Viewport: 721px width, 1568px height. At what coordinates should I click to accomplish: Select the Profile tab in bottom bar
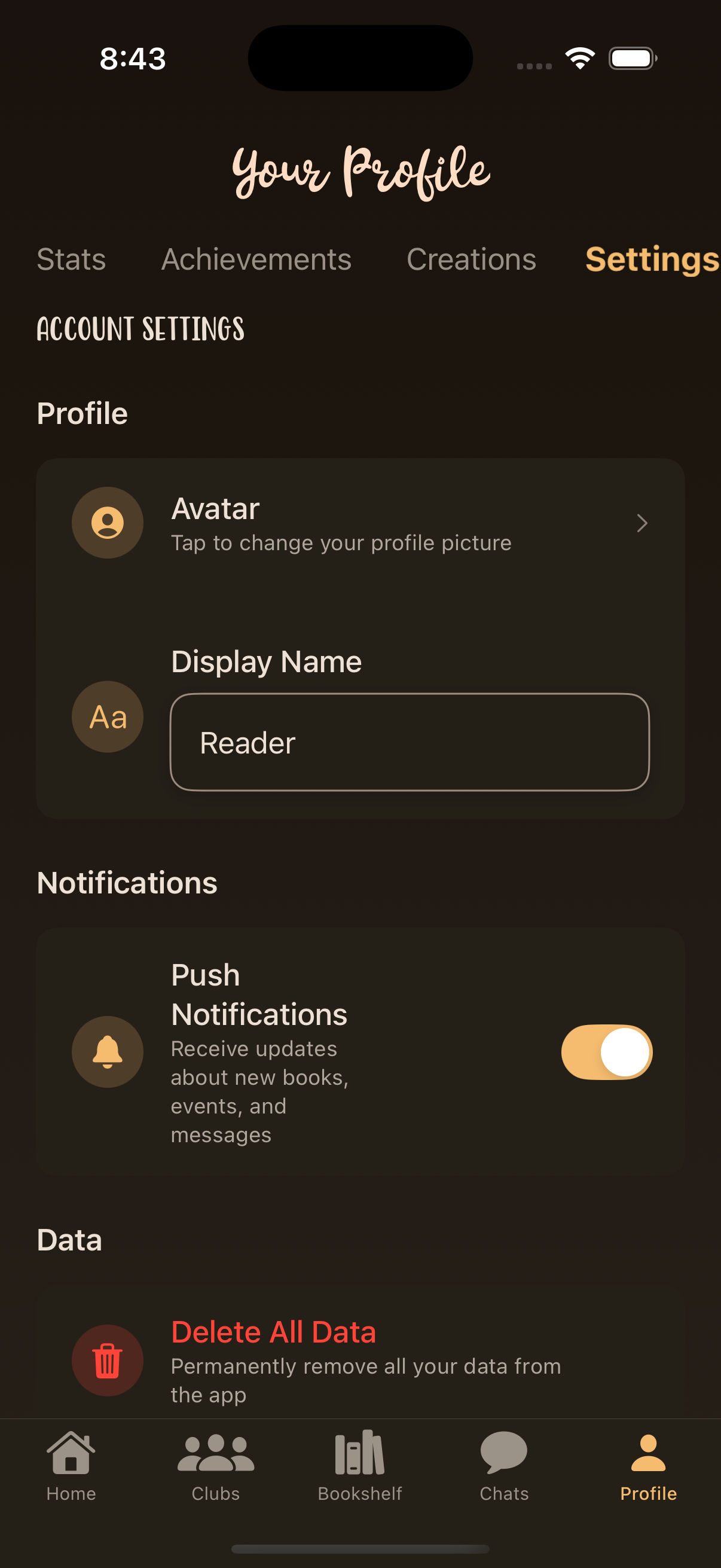coord(648,1466)
